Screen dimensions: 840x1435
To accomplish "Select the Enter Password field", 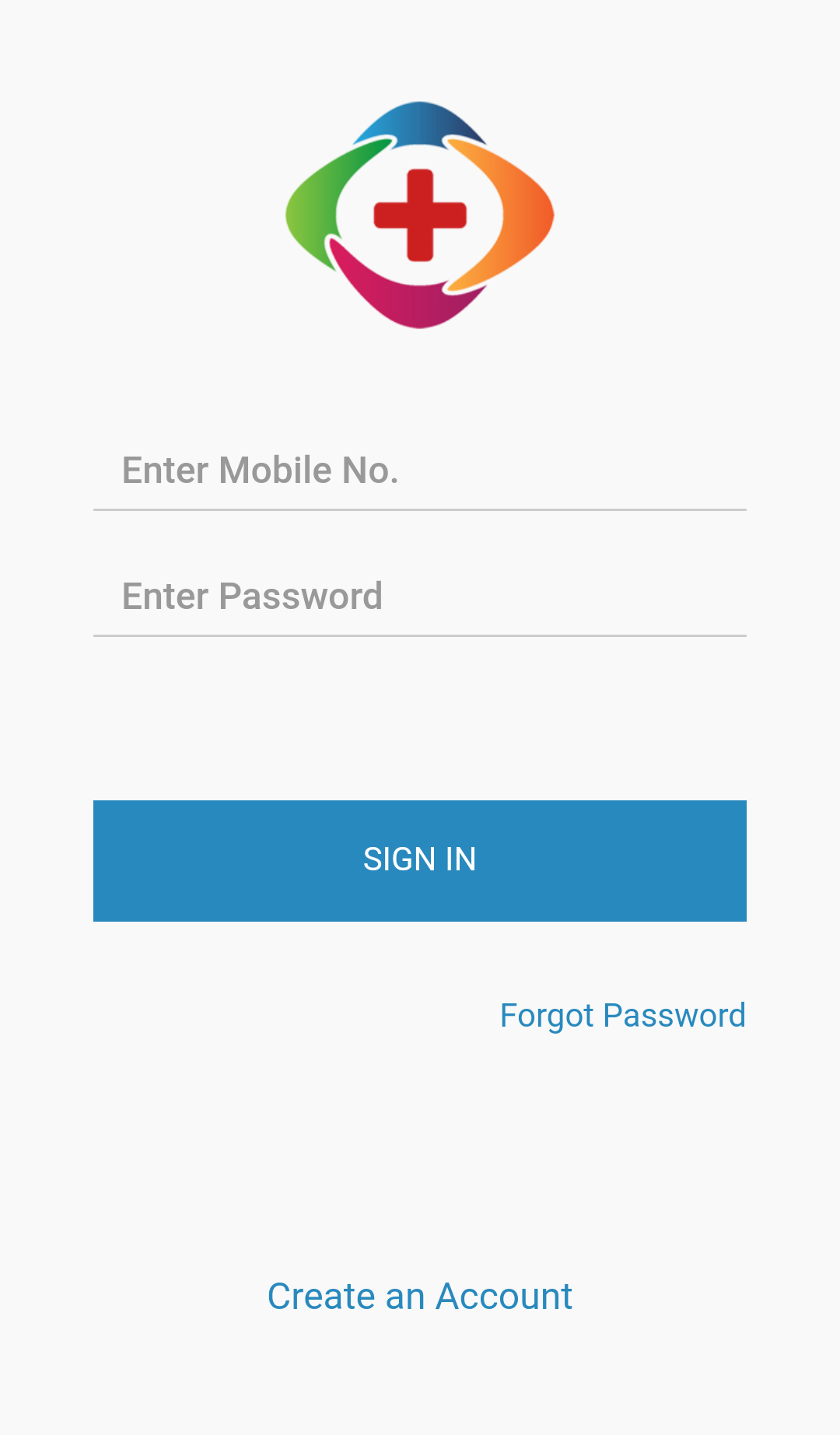I will [420, 597].
